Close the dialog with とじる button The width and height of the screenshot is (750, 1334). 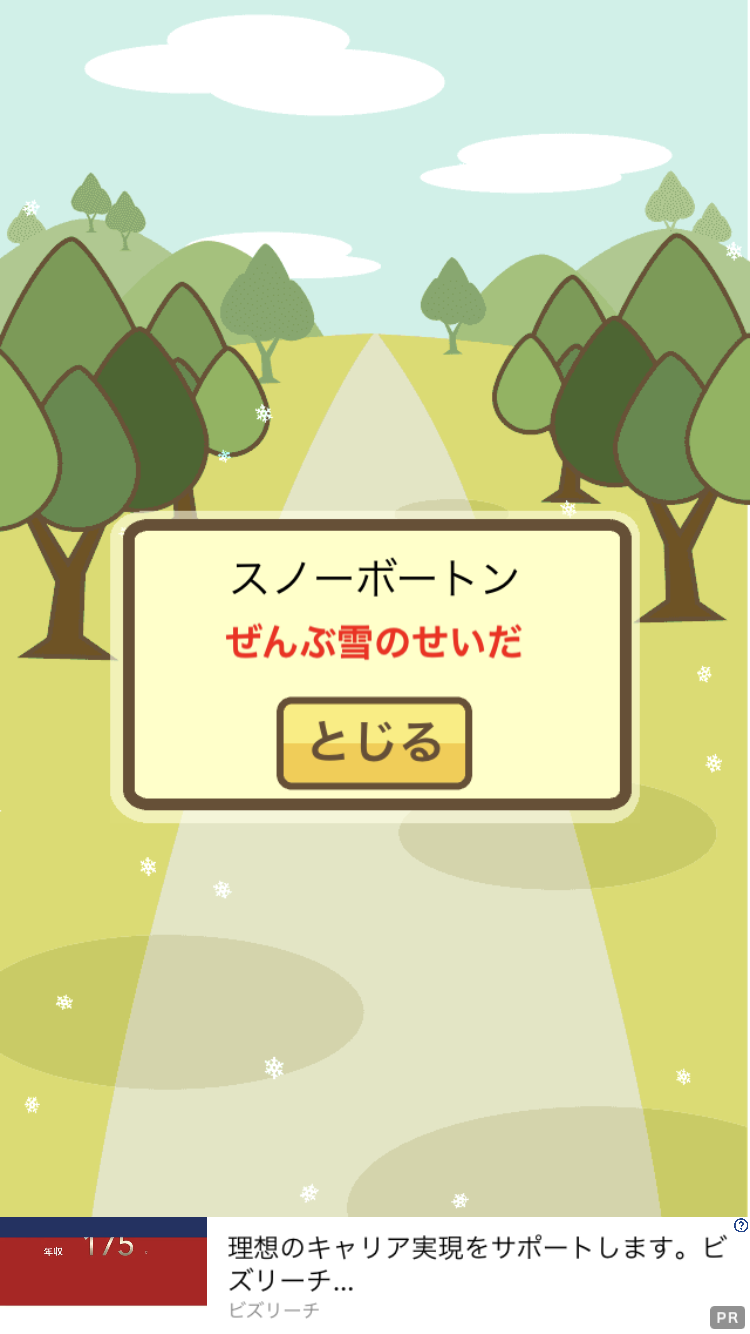coord(374,743)
